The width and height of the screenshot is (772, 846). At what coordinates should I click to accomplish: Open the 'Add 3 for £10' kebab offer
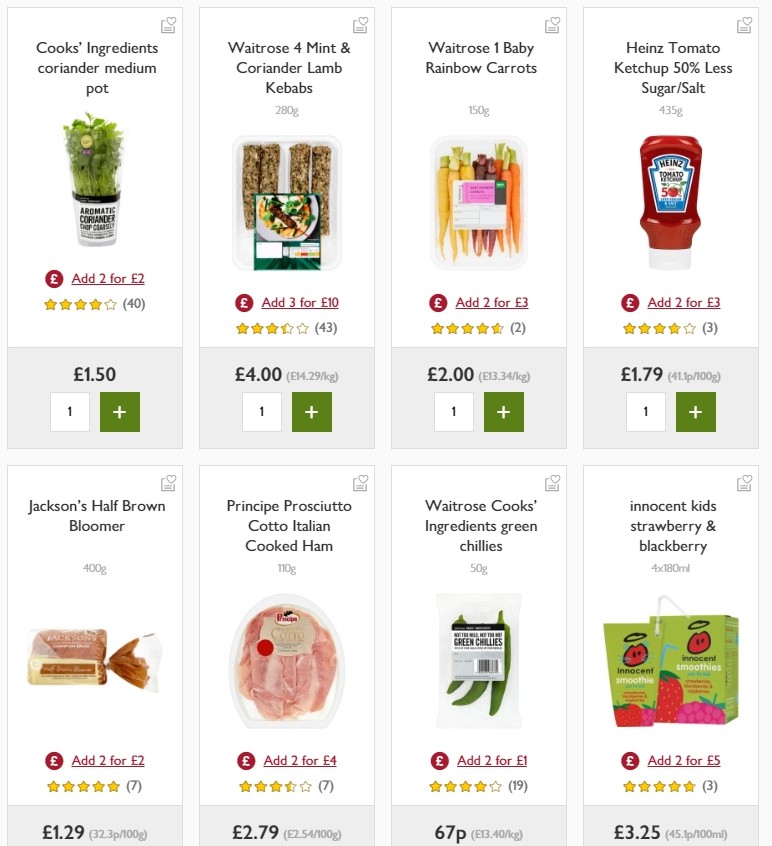point(298,302)
